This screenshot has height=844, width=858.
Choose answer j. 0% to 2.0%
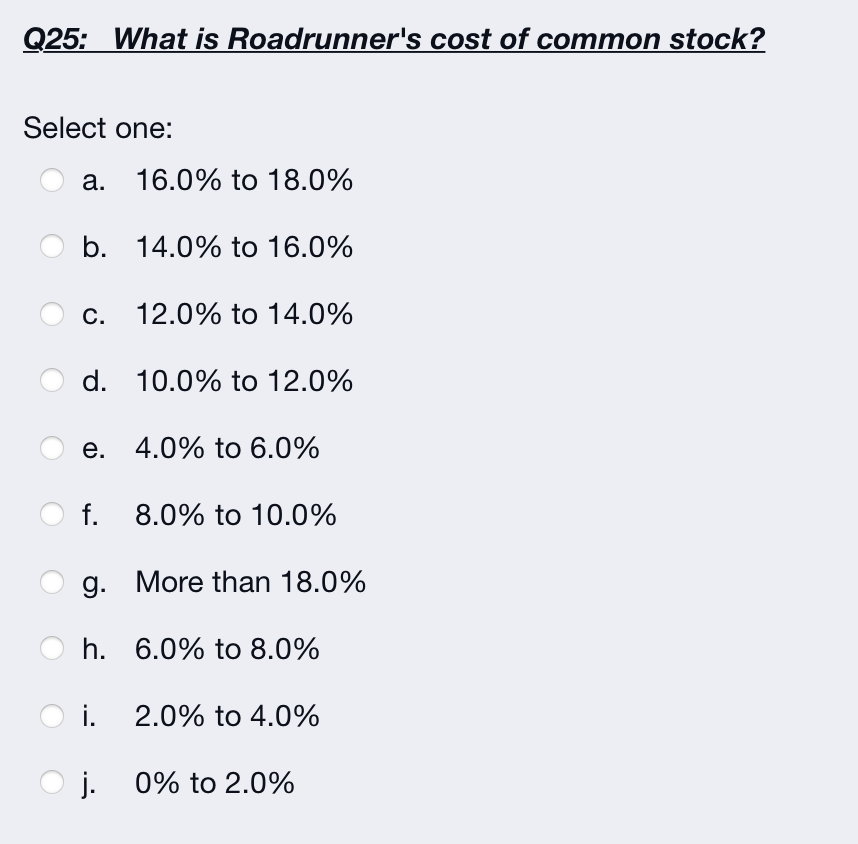pos(53,783)
